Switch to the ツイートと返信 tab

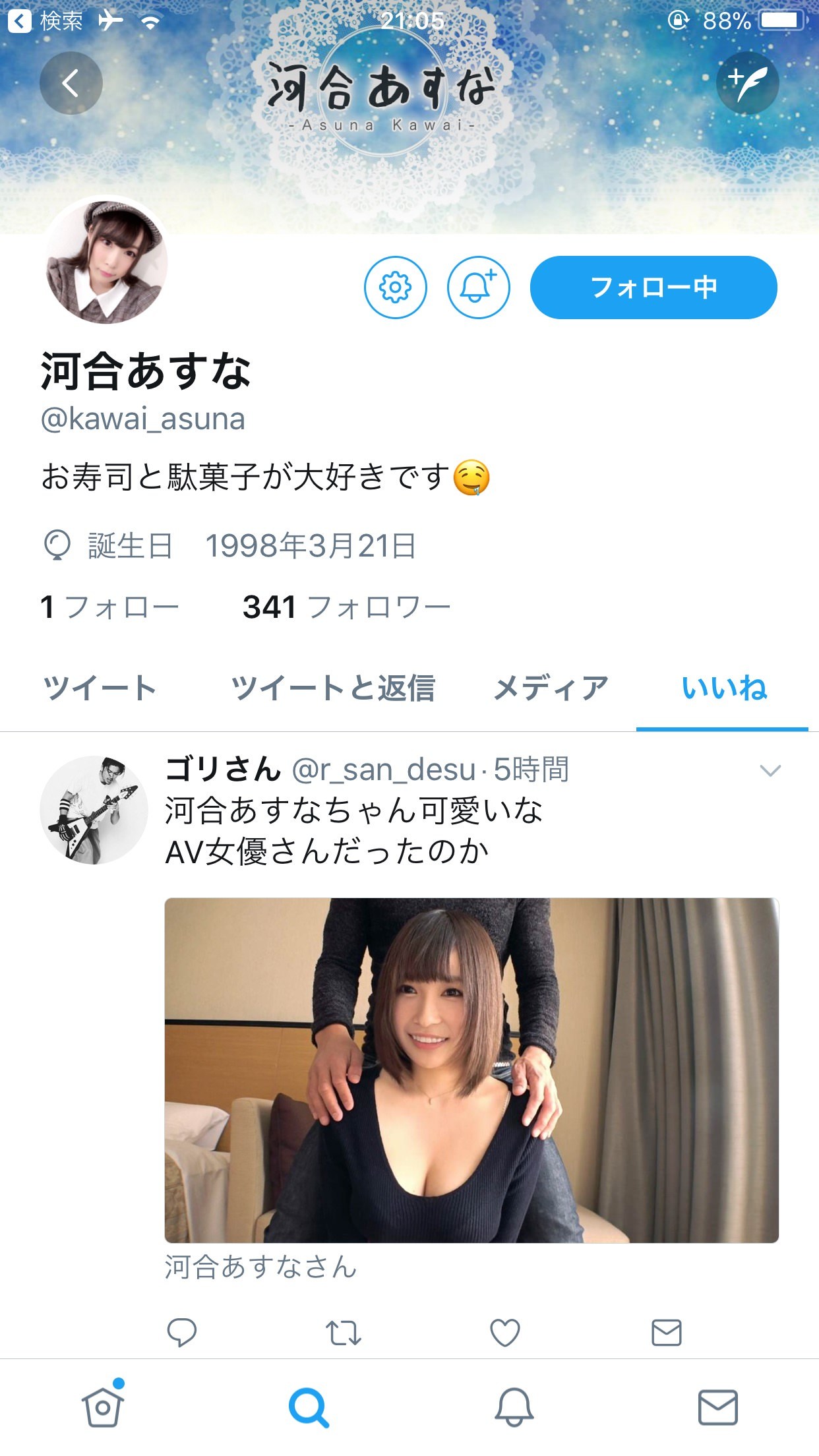click(x=333, y=688)
